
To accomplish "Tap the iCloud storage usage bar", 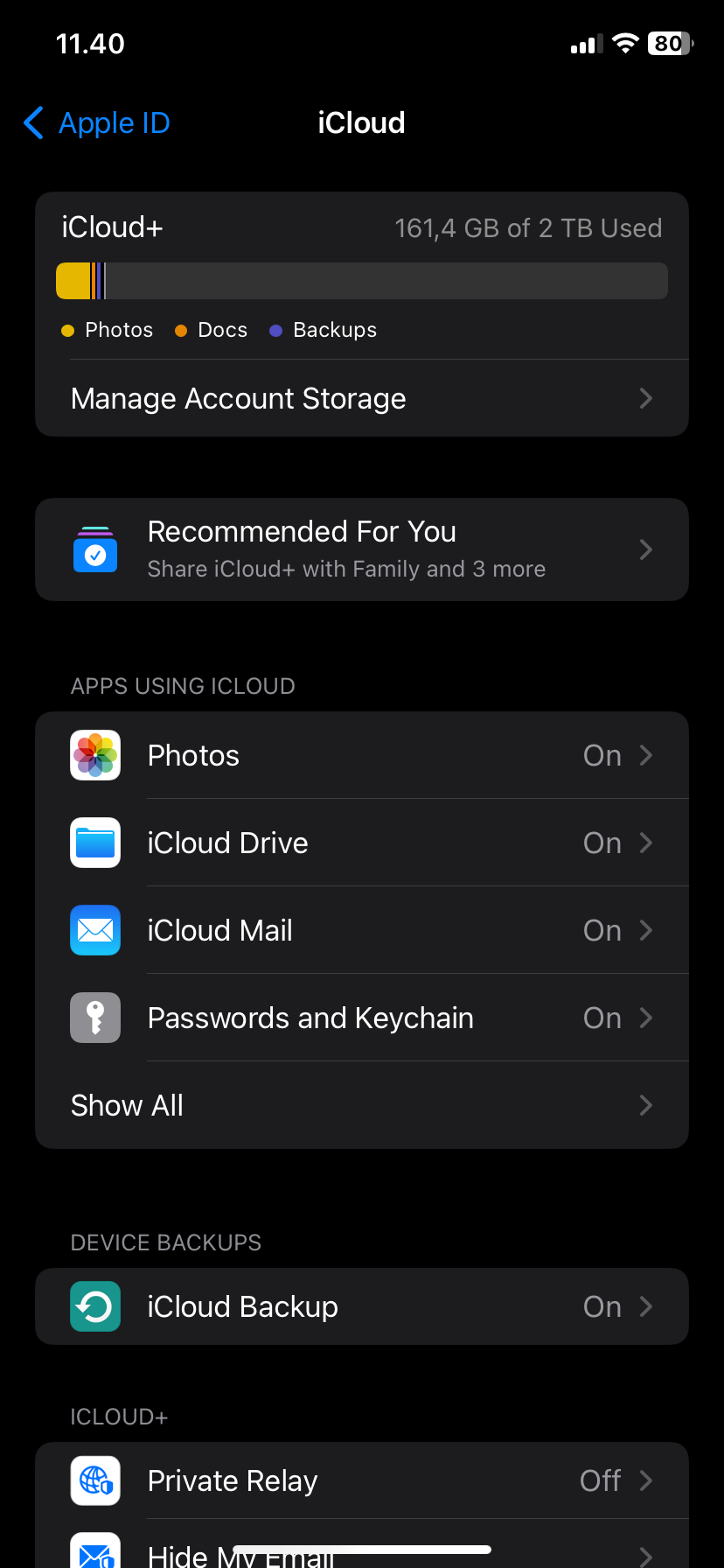I will (x=361, y=280).
